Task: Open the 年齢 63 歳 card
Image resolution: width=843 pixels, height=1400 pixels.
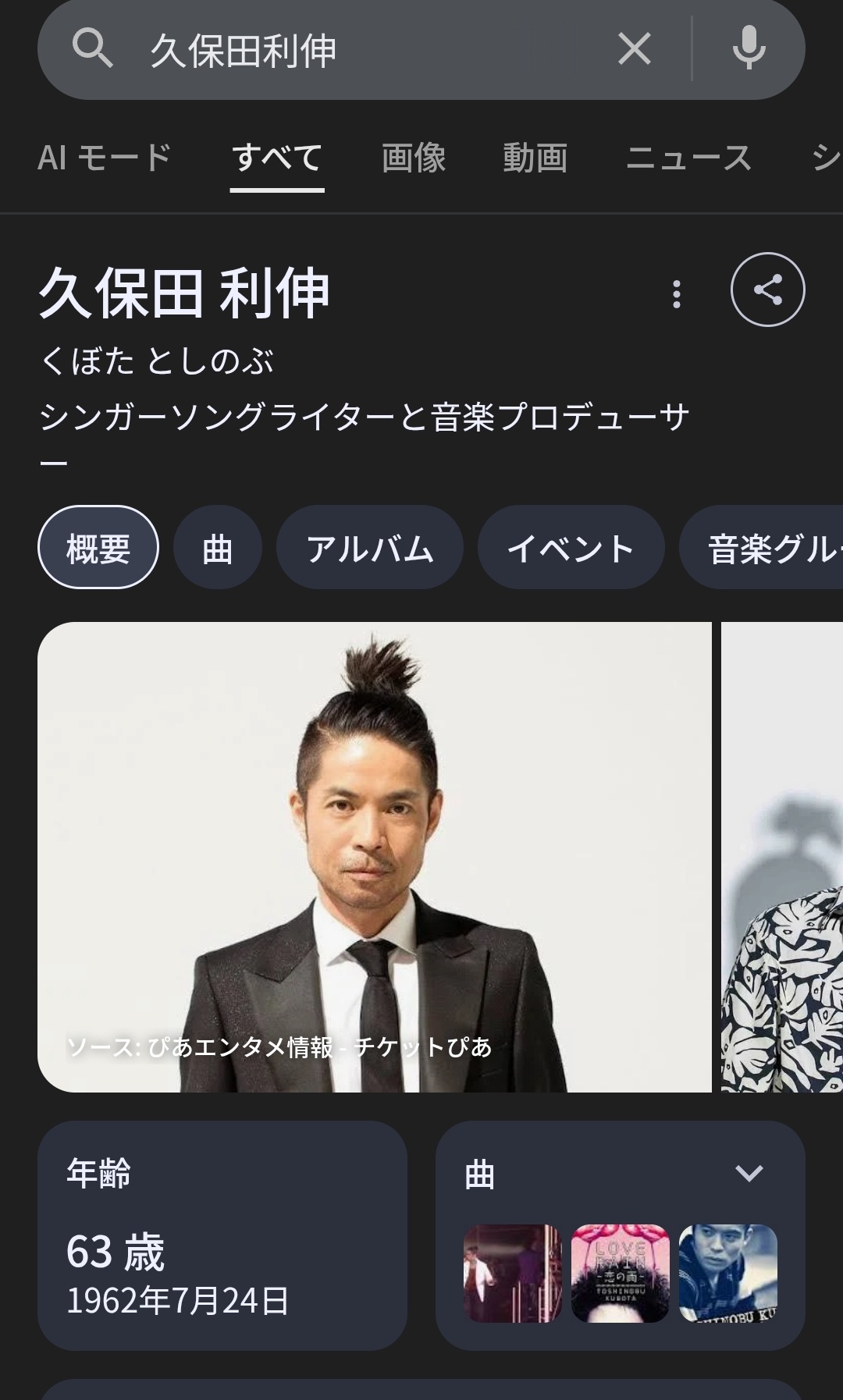Action: (x=222, y=1235)
